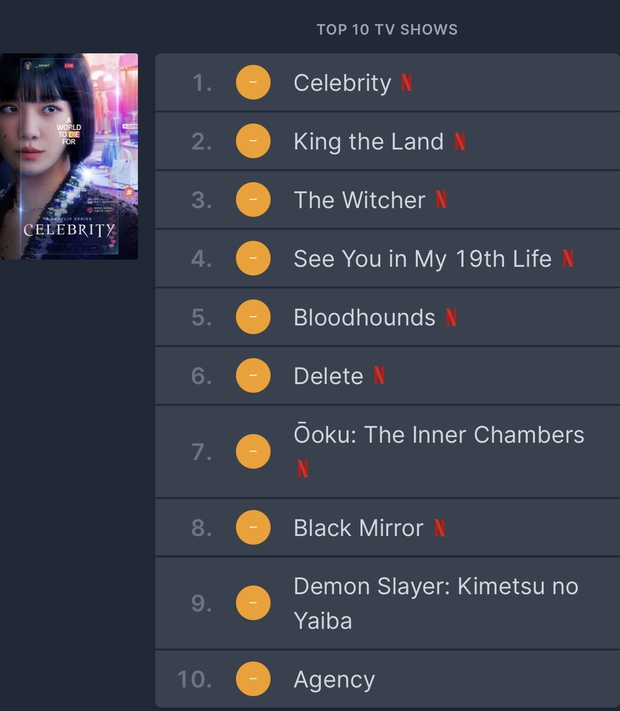Select Ōoku: The Inner Chambers
Image resolution: width=620 pixels, height=711 pixels.
point(438,436)
